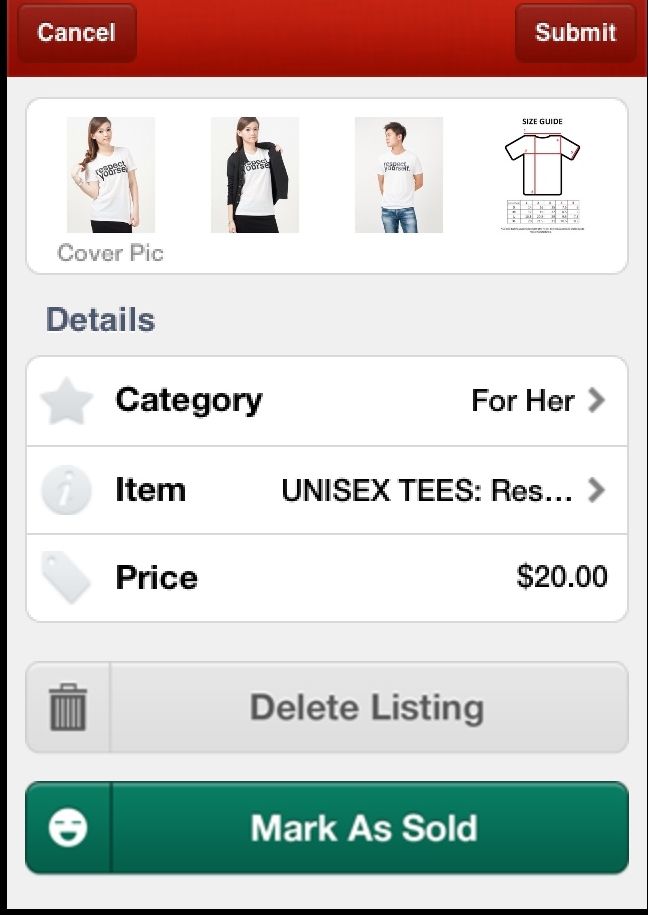Edit the Price of $20.00

326,577
